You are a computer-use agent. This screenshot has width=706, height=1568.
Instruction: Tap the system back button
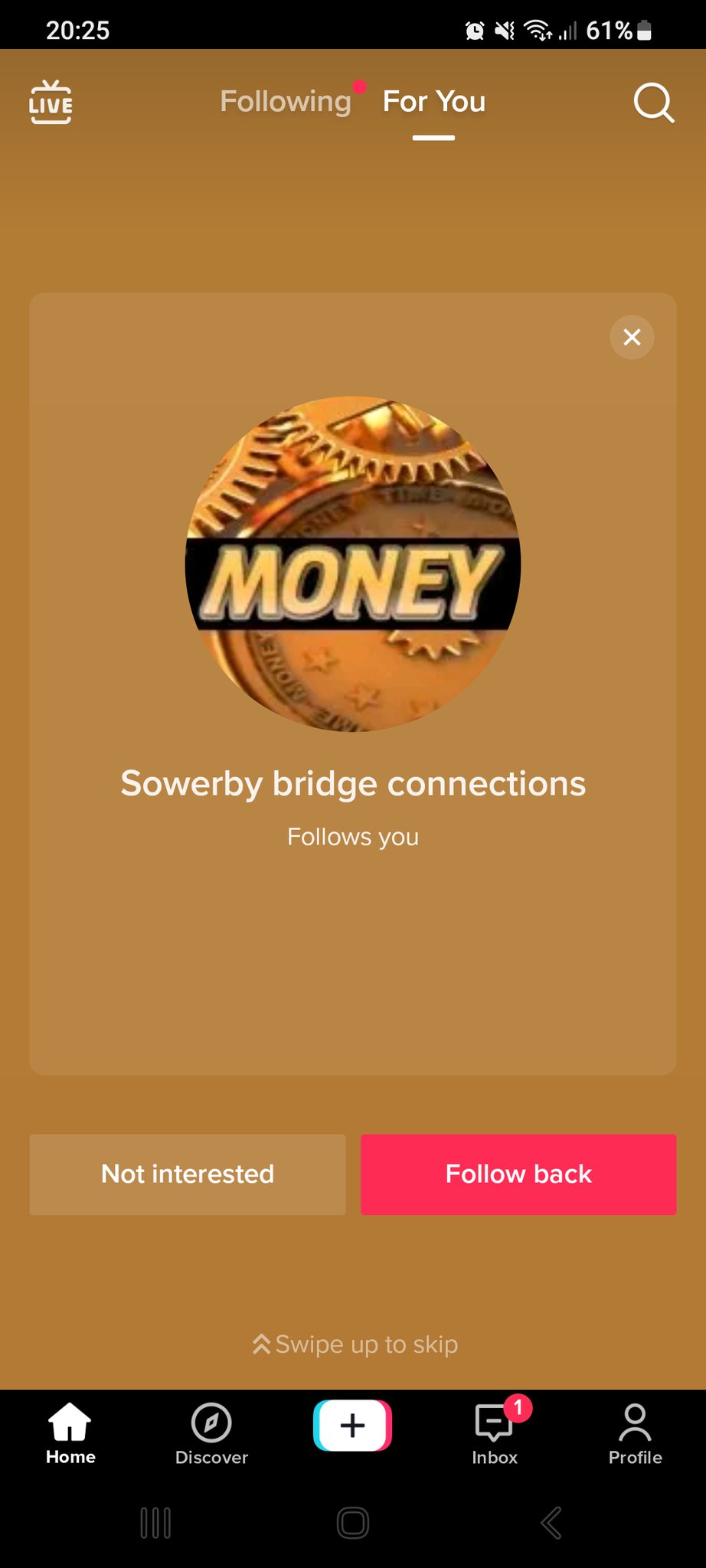click(551, 1523)
